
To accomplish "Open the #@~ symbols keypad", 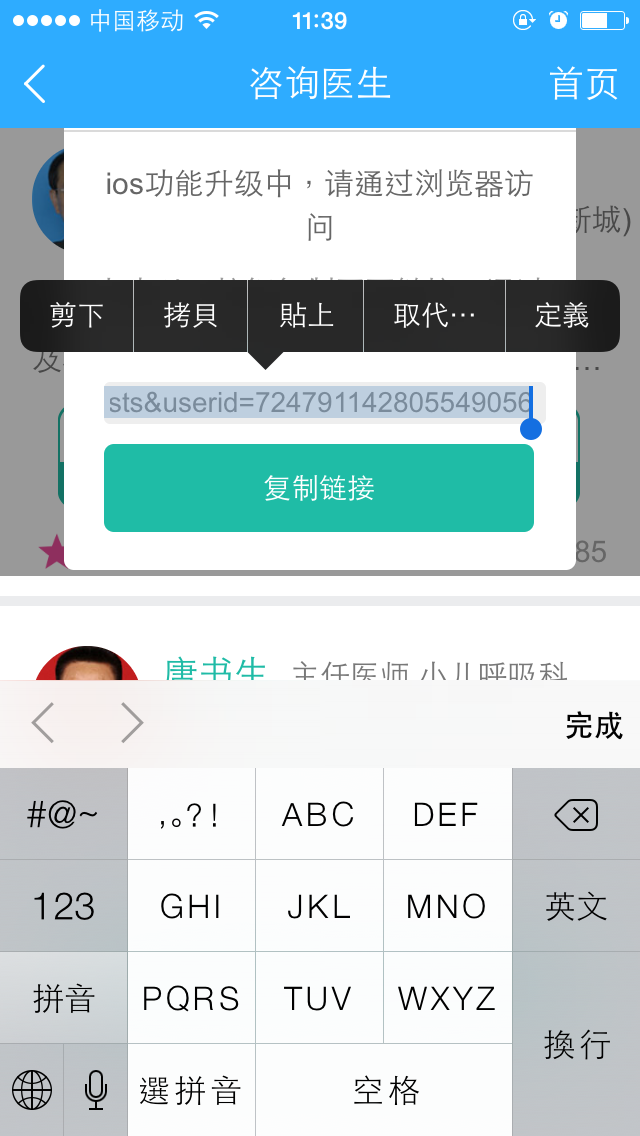I will 64,815.
